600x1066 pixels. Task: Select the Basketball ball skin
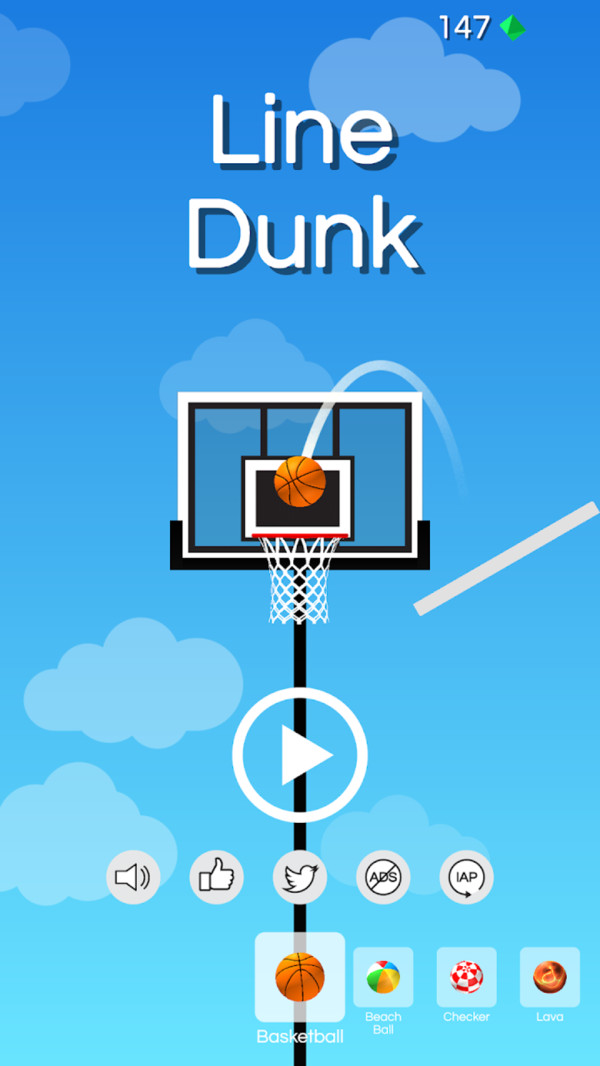pyautogui.click(x=300, y=977)
